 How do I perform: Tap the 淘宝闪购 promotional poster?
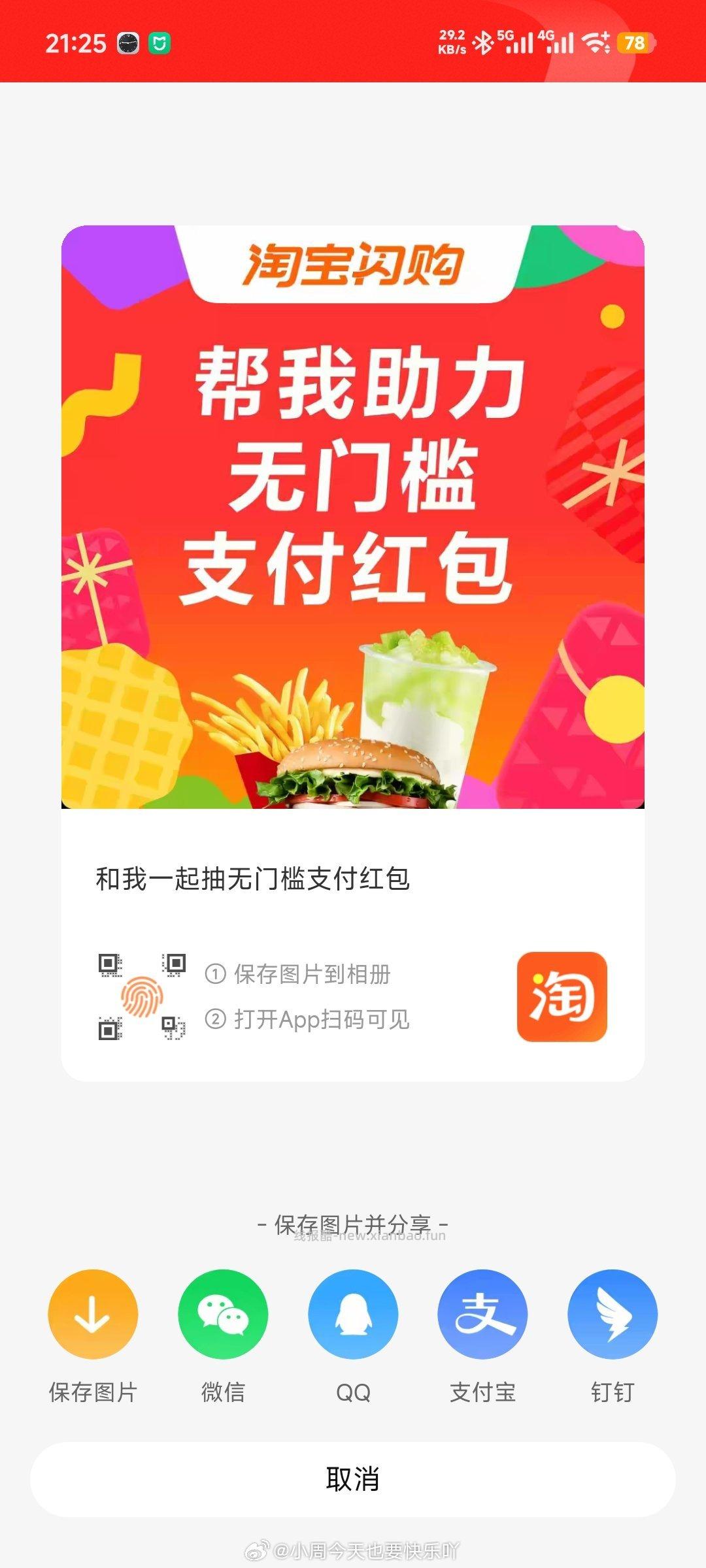coord(353,516)
